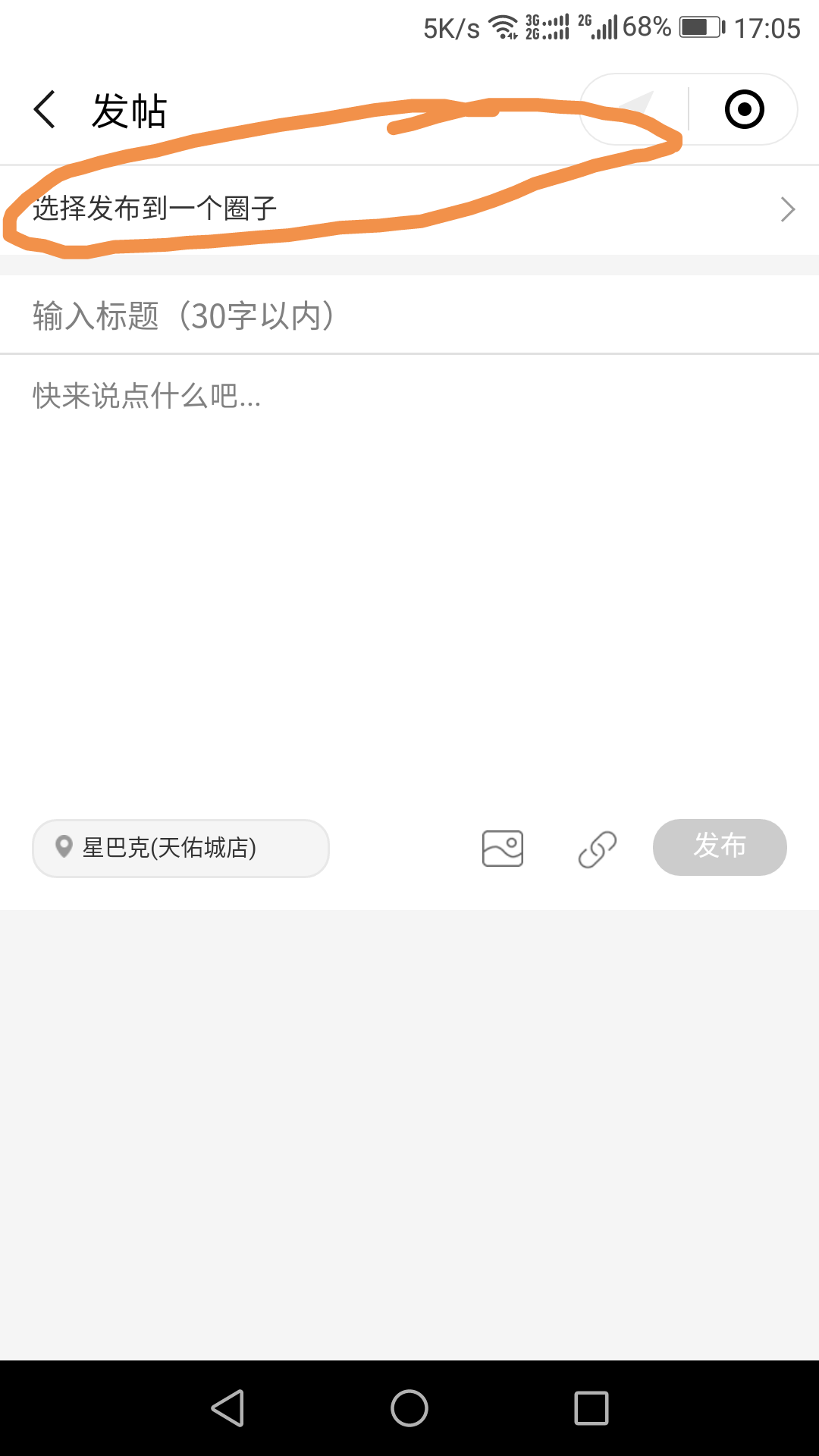Image resolution: width=819 pixels, height=1456 pixels.
Task: Open the 选择发布到一个圈子 row
Action: [x=409, y=209]
